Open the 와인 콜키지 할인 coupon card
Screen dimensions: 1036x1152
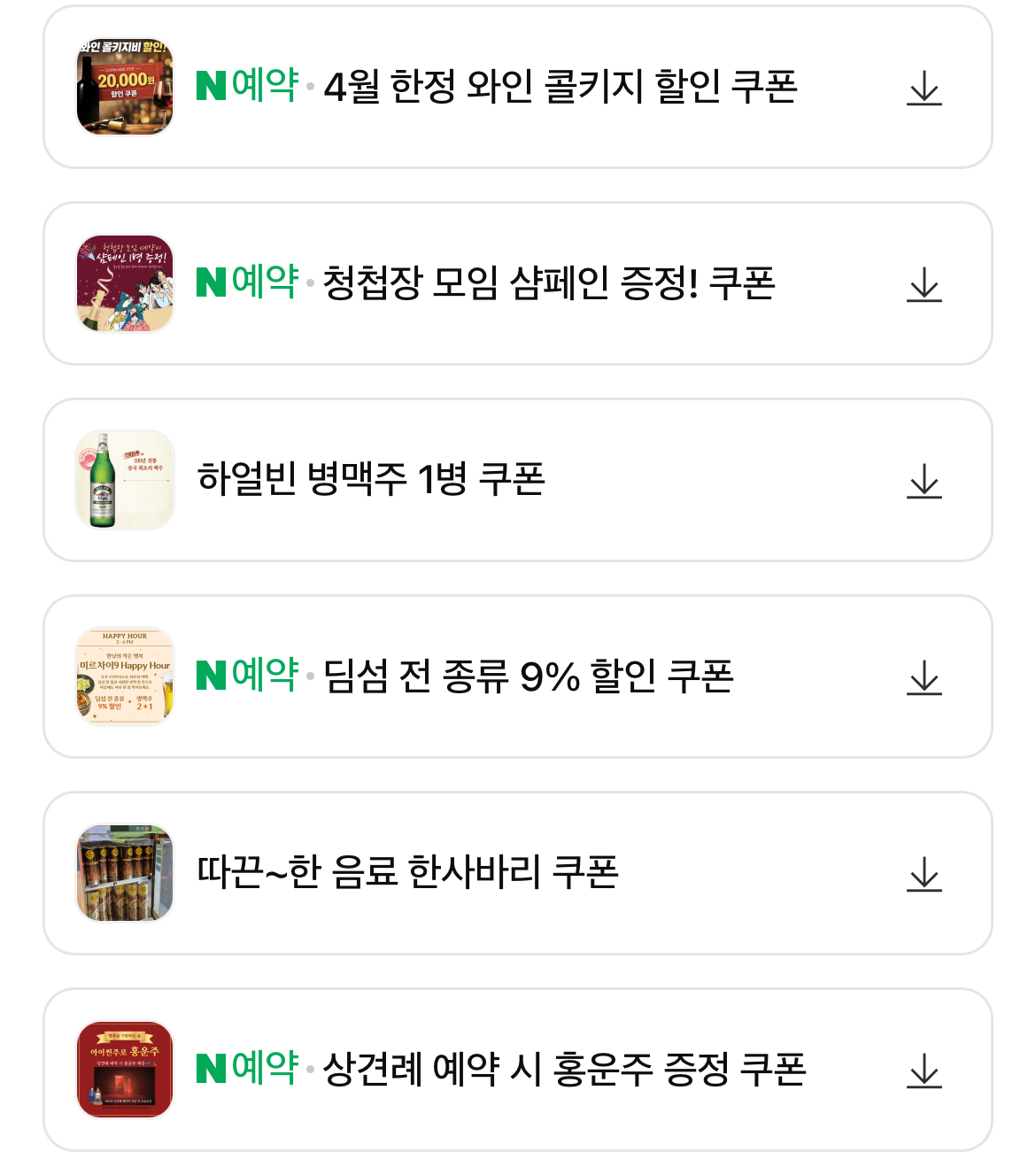518,87
